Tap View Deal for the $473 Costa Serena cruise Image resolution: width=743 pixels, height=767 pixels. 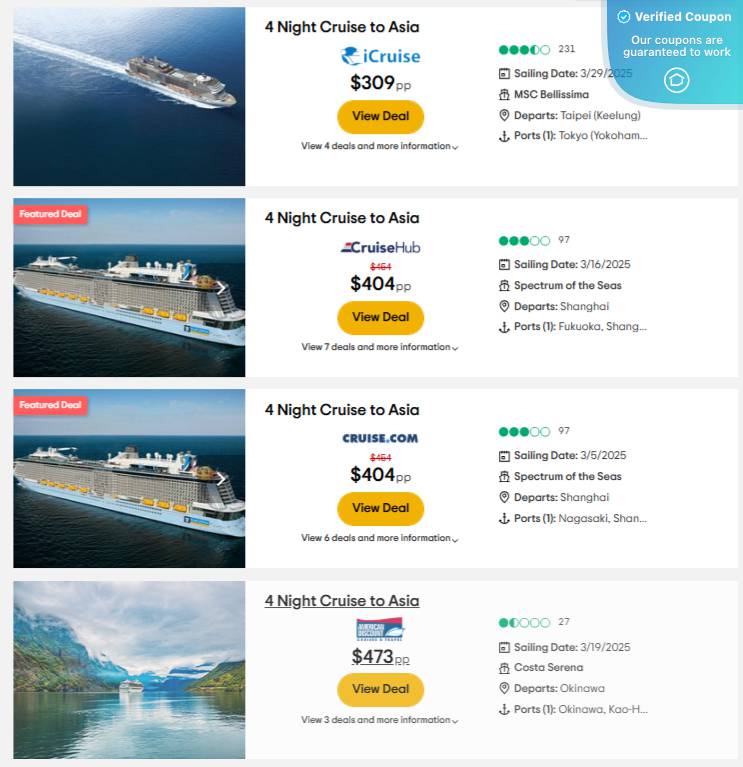click(380, 689)
